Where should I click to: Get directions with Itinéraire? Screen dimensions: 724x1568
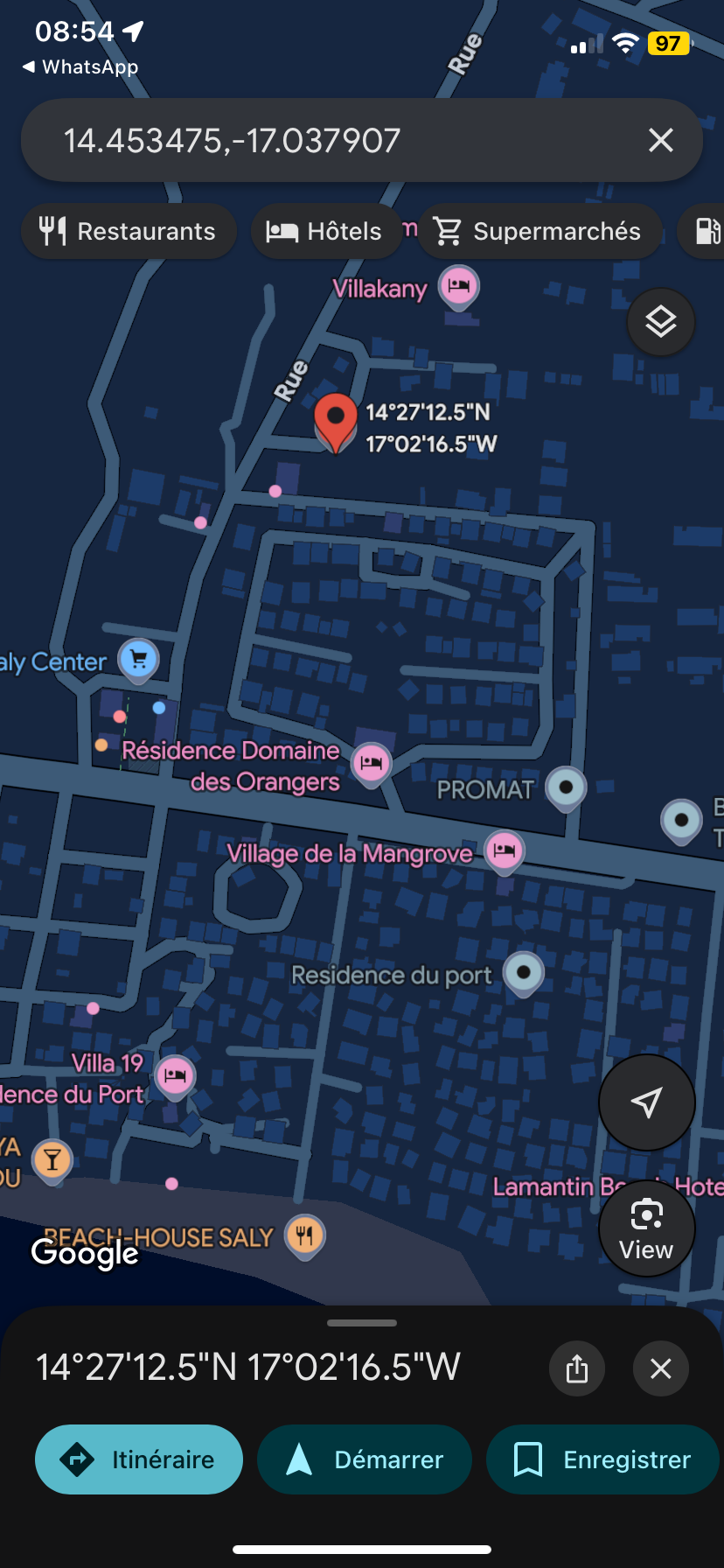pyautogui.click(x=139, y=1459)
